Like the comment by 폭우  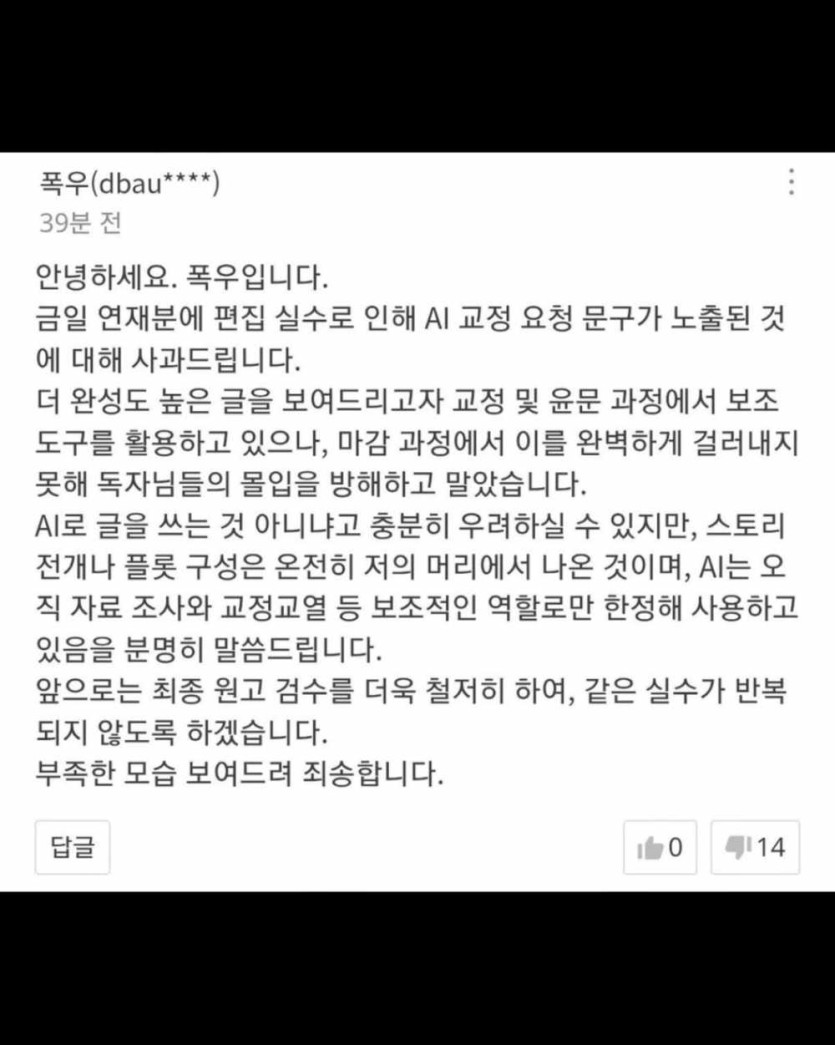tap(660, 848)
